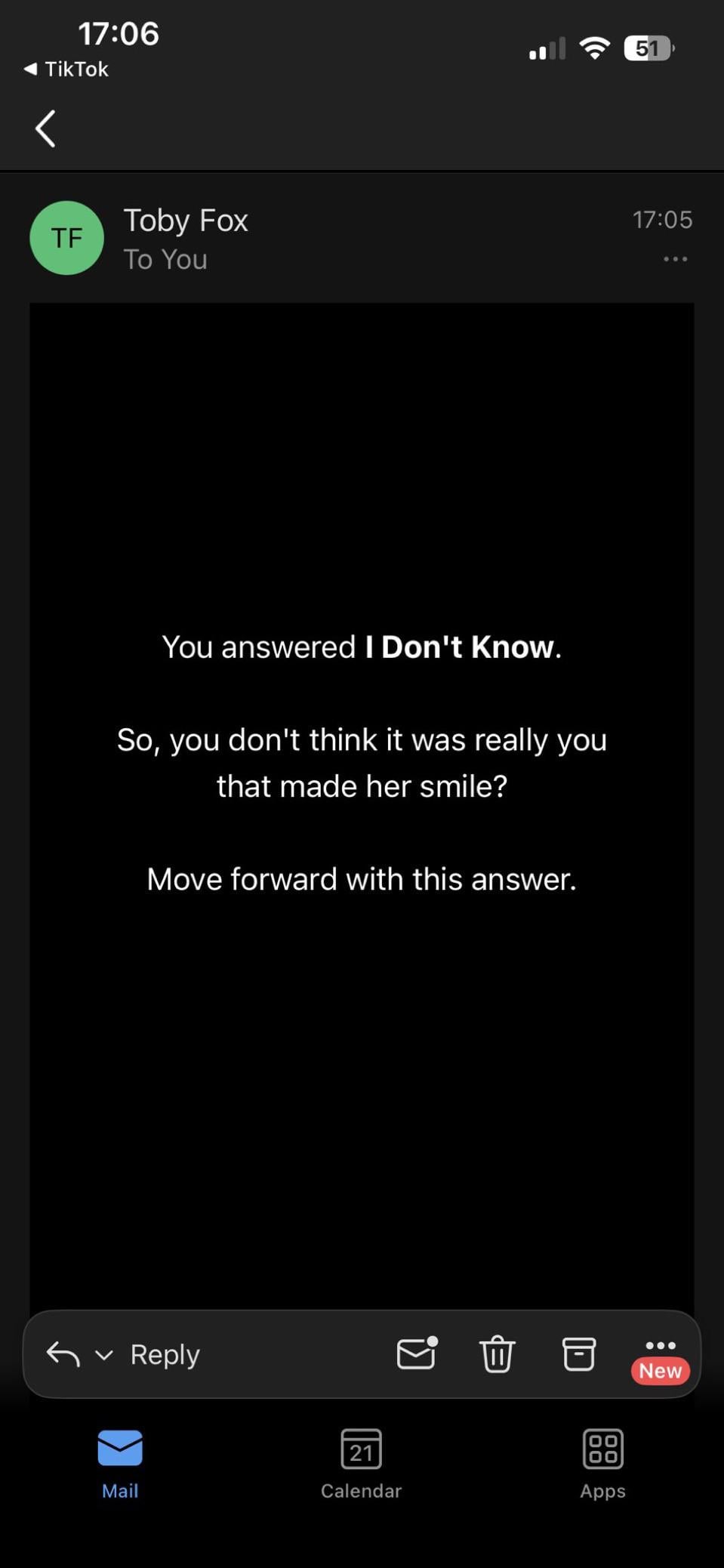Viewport: 724px width, 1568px height.
Task: Mark this email as unread
Action: (x=417, y=1353)
